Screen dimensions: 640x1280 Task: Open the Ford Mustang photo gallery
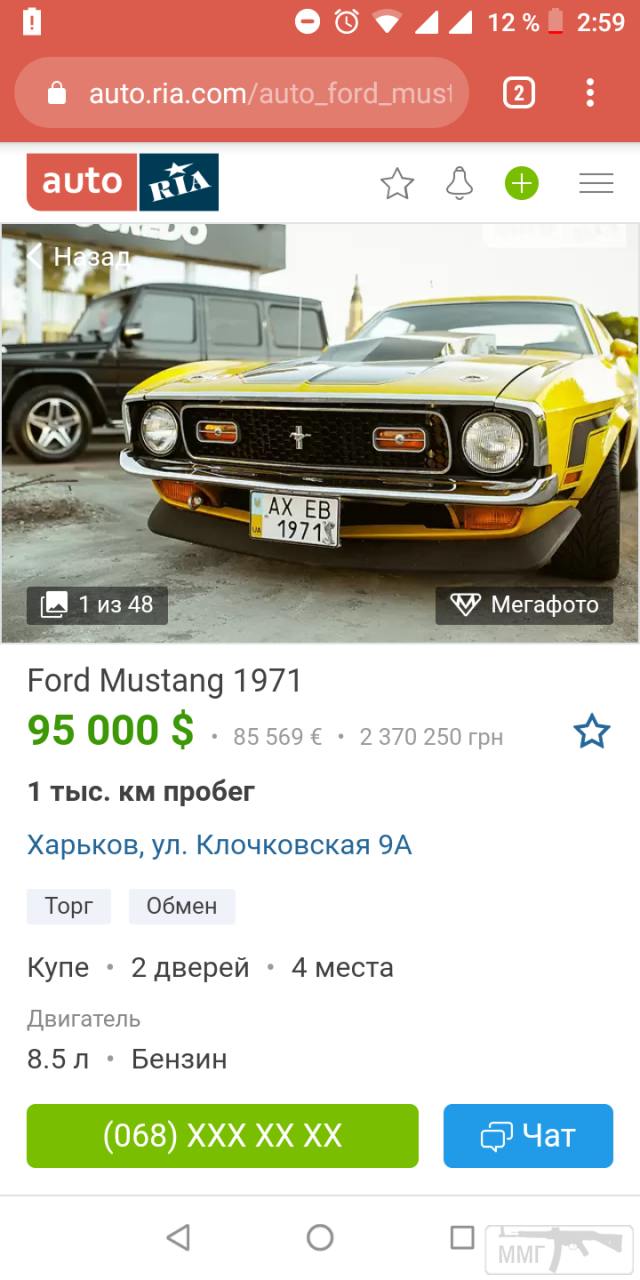pyautogui.click(x=320, y=430)
